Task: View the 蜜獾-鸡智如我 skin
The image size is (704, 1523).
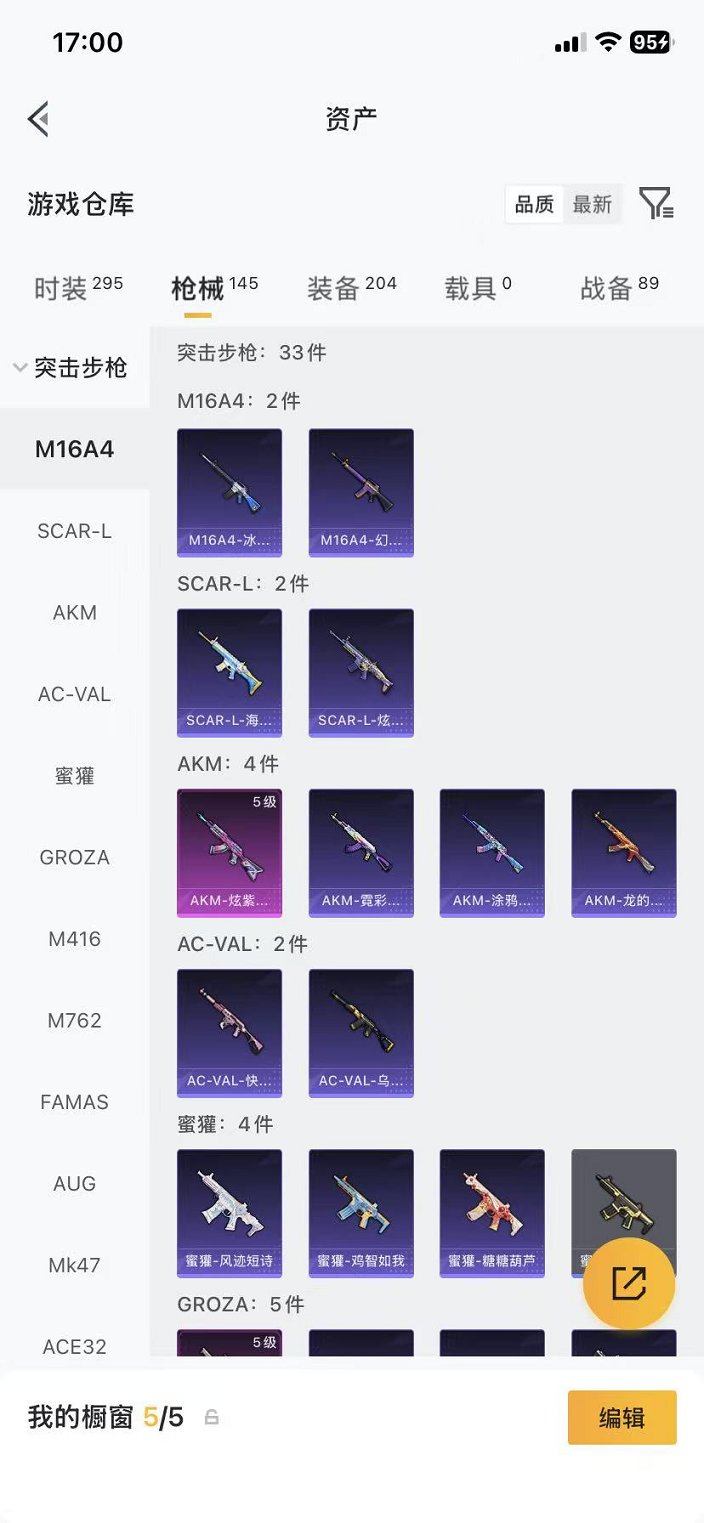Action: (x=361, y=1212)
